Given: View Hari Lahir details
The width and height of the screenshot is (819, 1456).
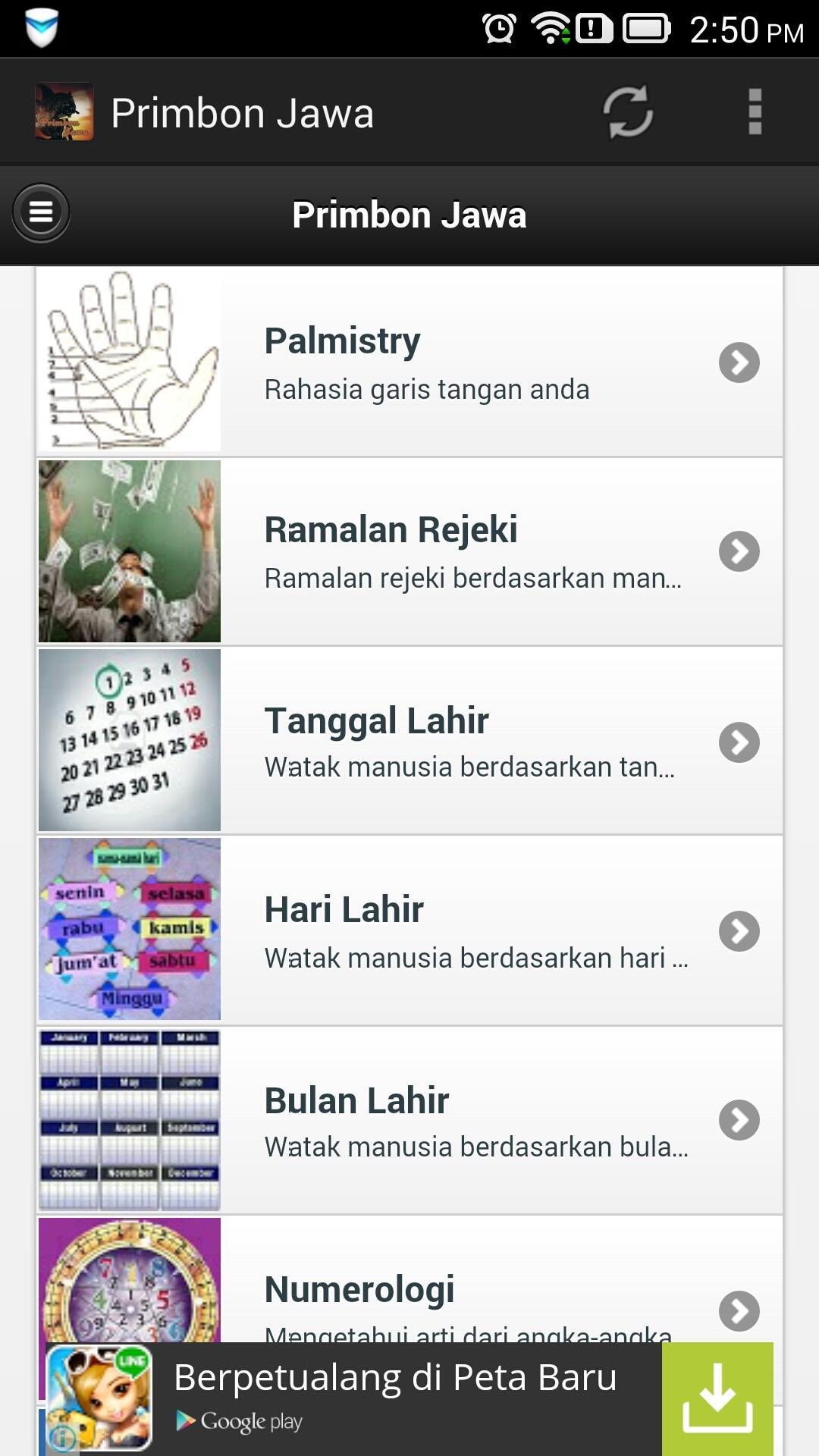Looking at the screenshot, I should tap(409, 930).
